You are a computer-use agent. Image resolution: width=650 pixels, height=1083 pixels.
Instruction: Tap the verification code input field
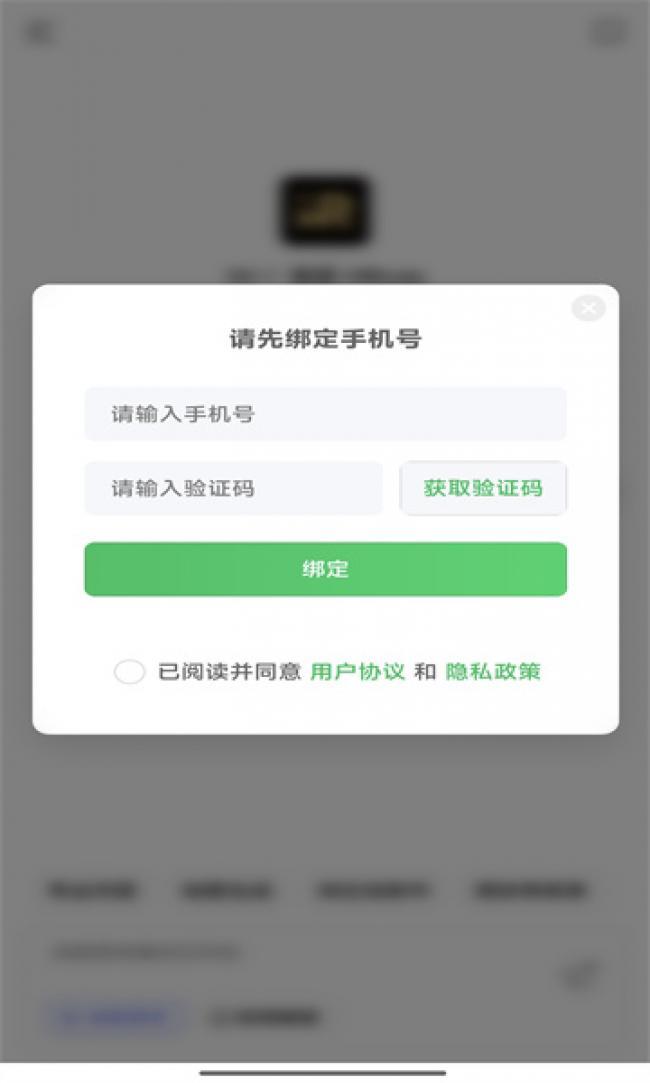233,488
